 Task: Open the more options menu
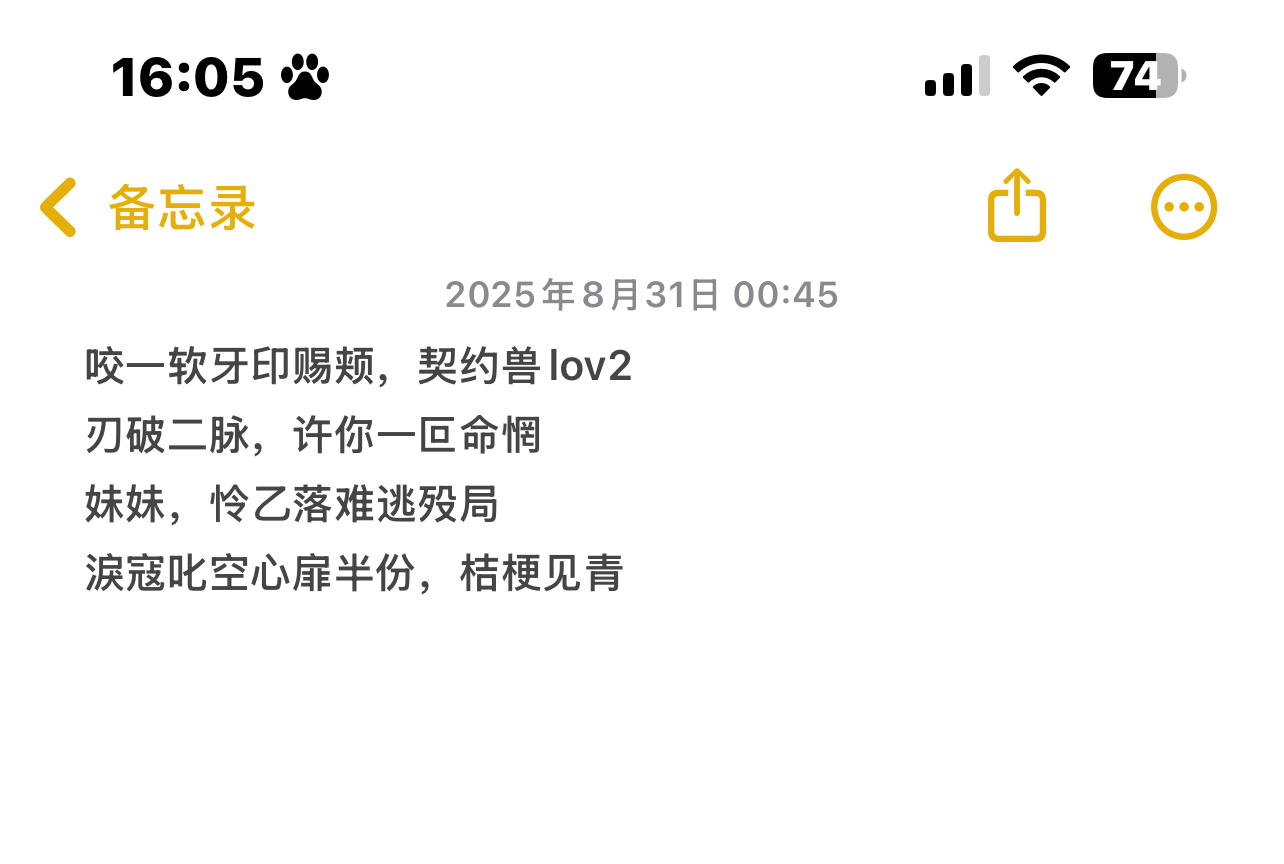click(x=1183, y=207)
